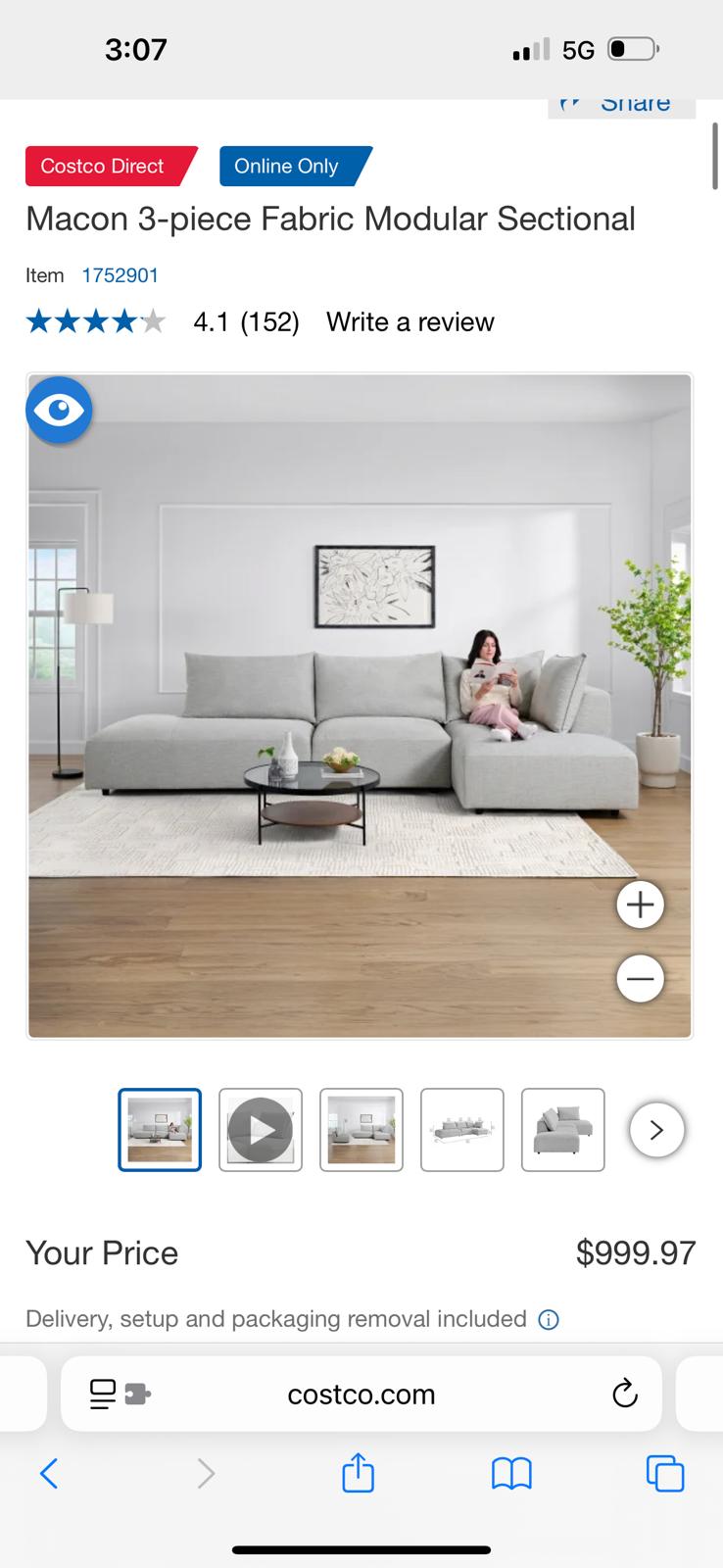Viewport: 723px width, 1568px height.
Task: Tap the costco.com address field
Action: click(361, 1394)
